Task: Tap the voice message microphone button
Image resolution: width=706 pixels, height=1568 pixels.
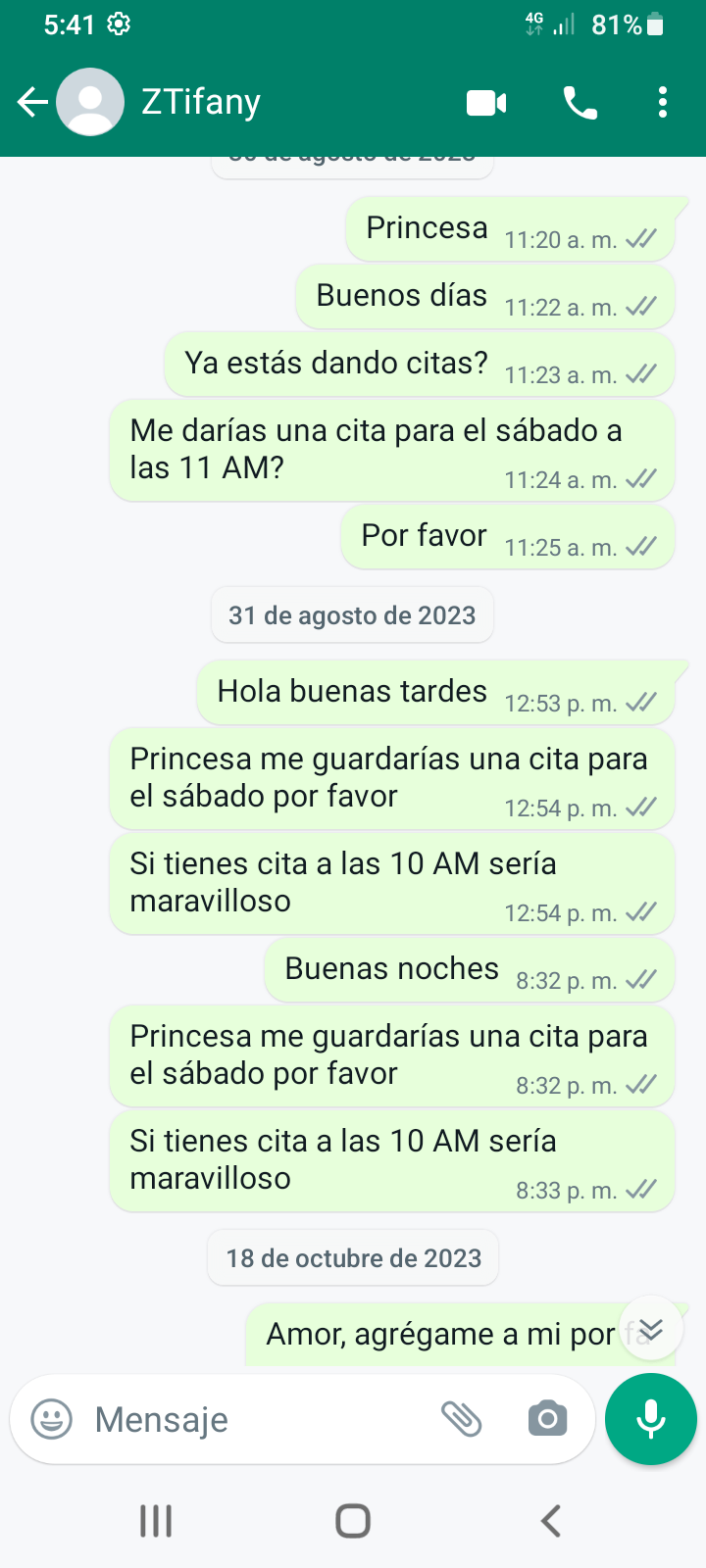Action: 651,1419
